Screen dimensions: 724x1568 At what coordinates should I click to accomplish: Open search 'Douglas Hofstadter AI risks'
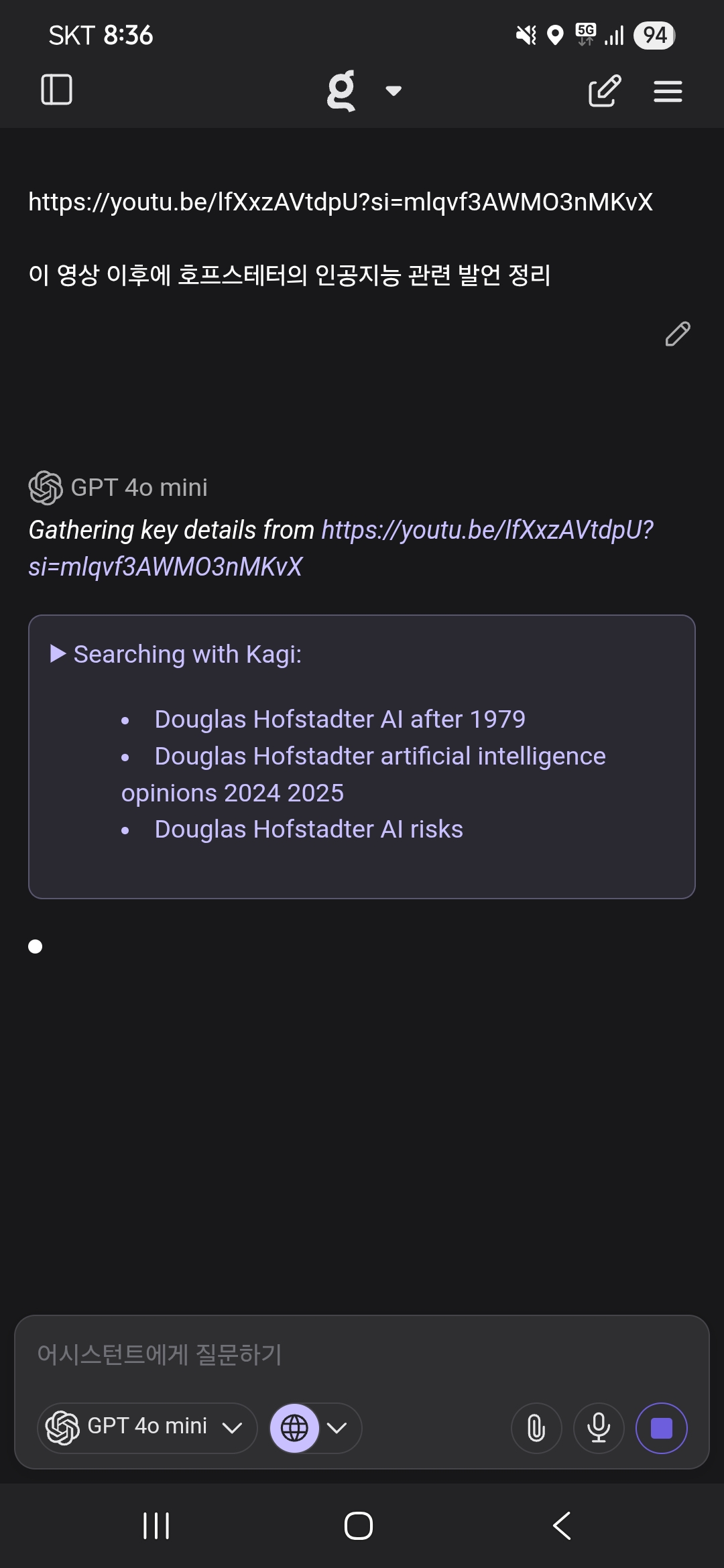[308, 829]
